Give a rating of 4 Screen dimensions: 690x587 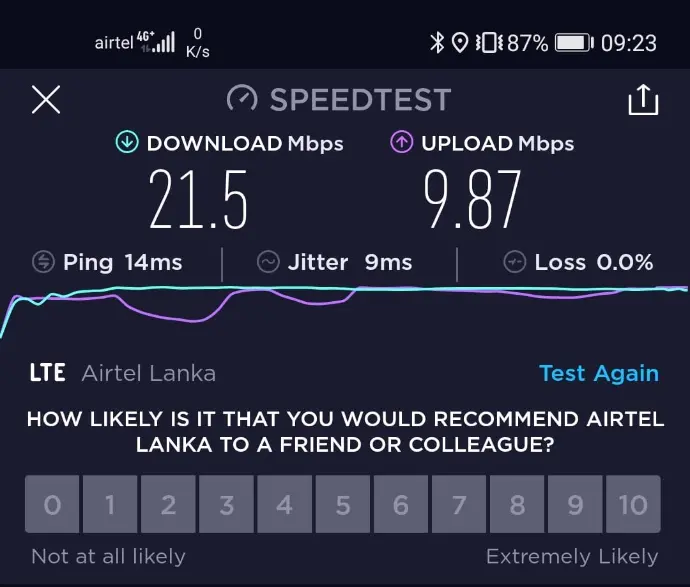point(284,504)
